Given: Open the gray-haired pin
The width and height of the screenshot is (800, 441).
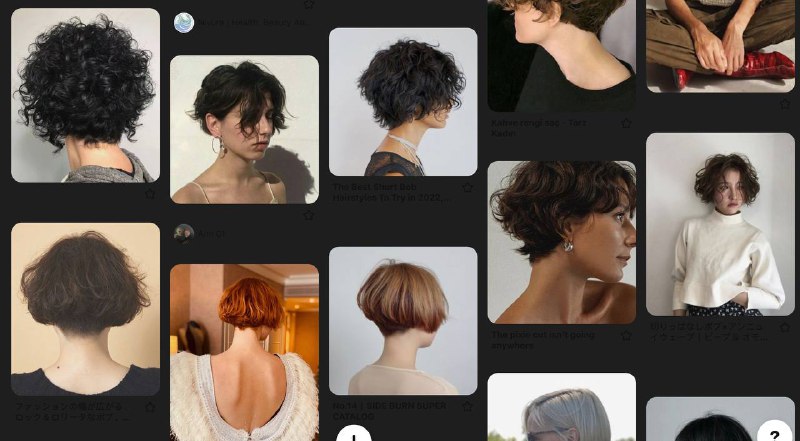Looking at the screenshot, I should [561, 408].
